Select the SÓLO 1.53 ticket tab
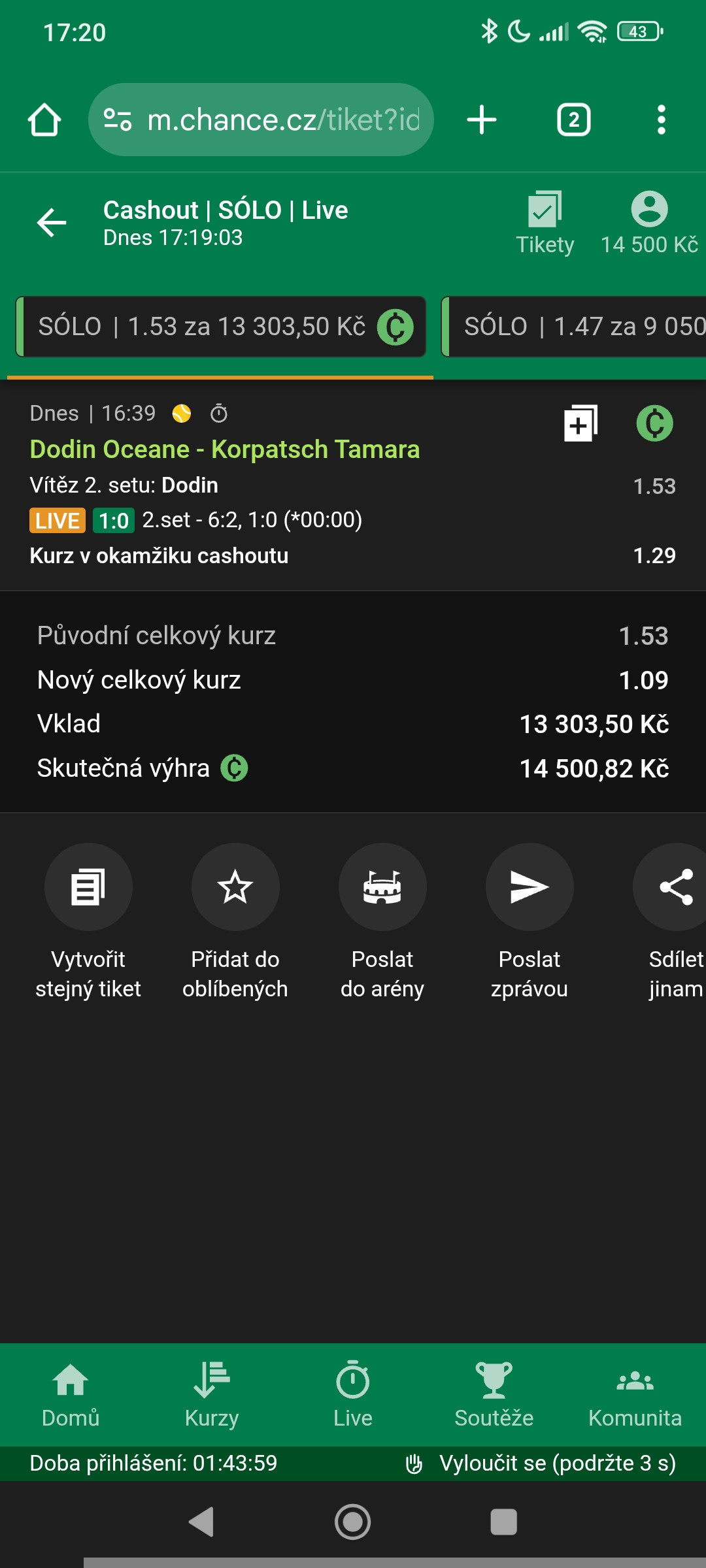 [221, 327]
